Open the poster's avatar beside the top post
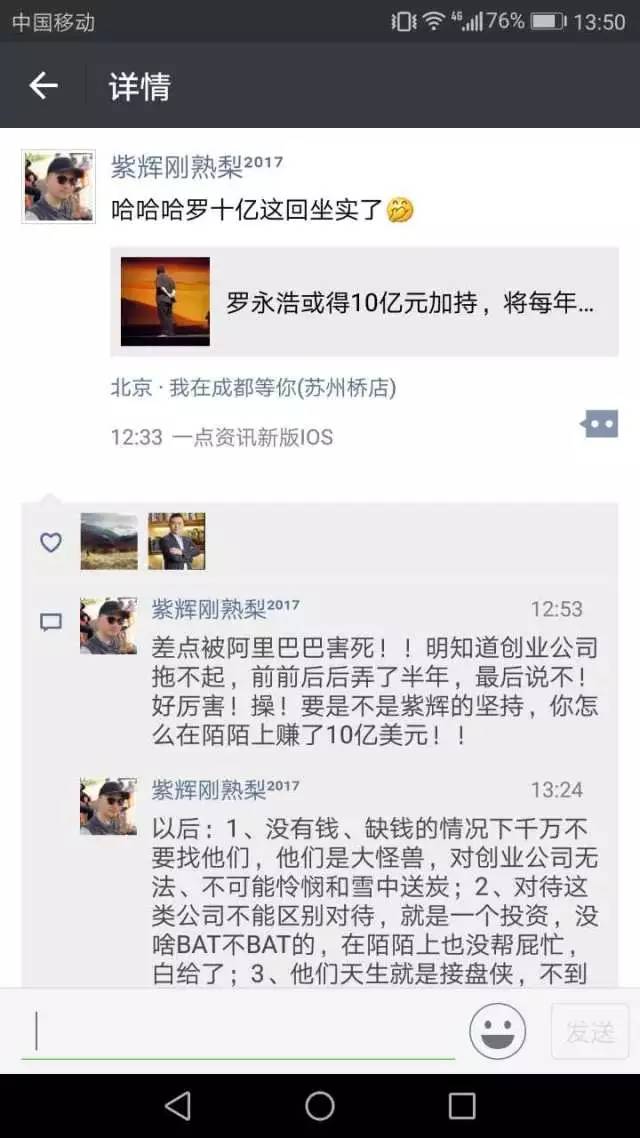640x1138 pixels. (58, 186)
